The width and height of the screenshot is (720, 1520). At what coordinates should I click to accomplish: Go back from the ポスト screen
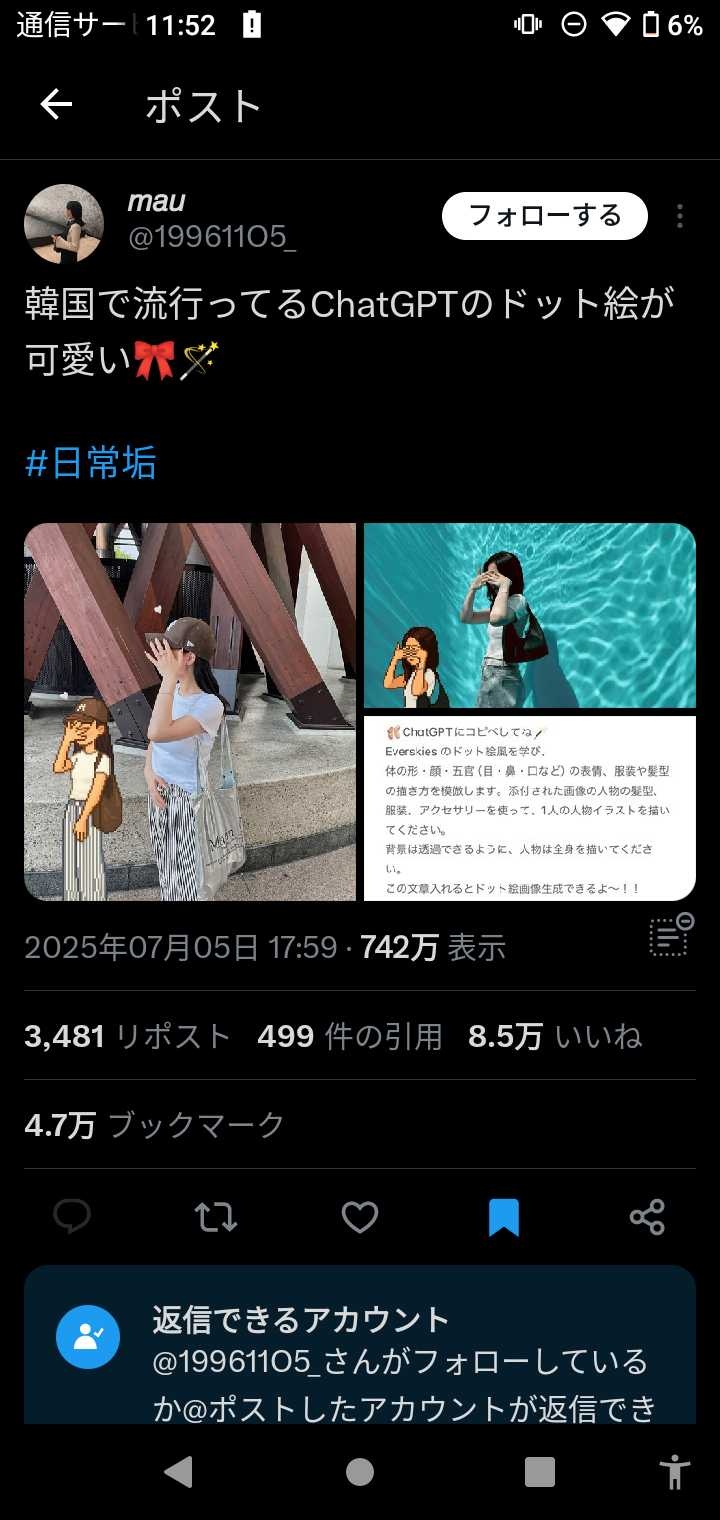(56, 104)
